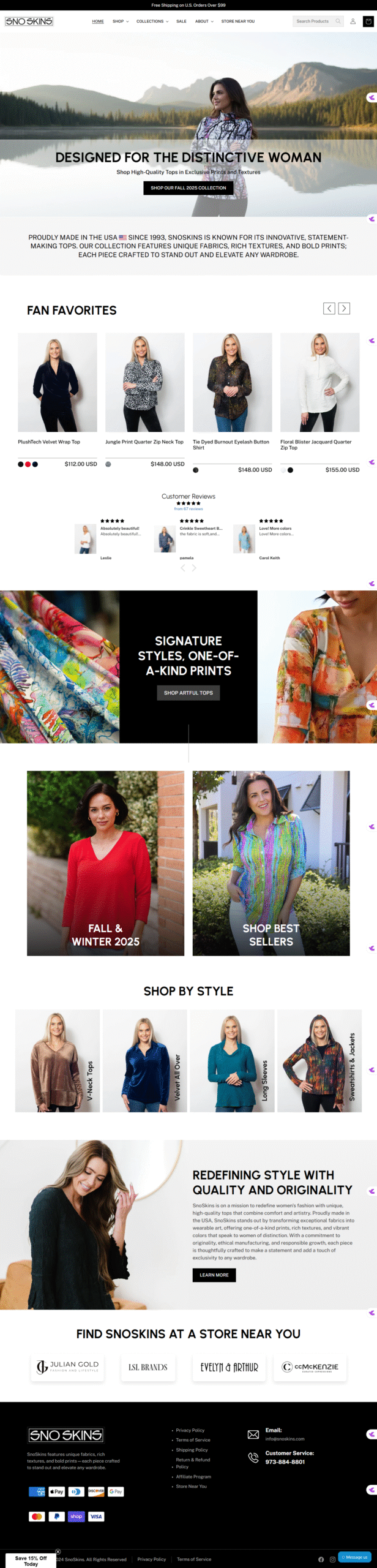Select red swatch for PlushTech Velvet Wrap Top

click(28, 464)
